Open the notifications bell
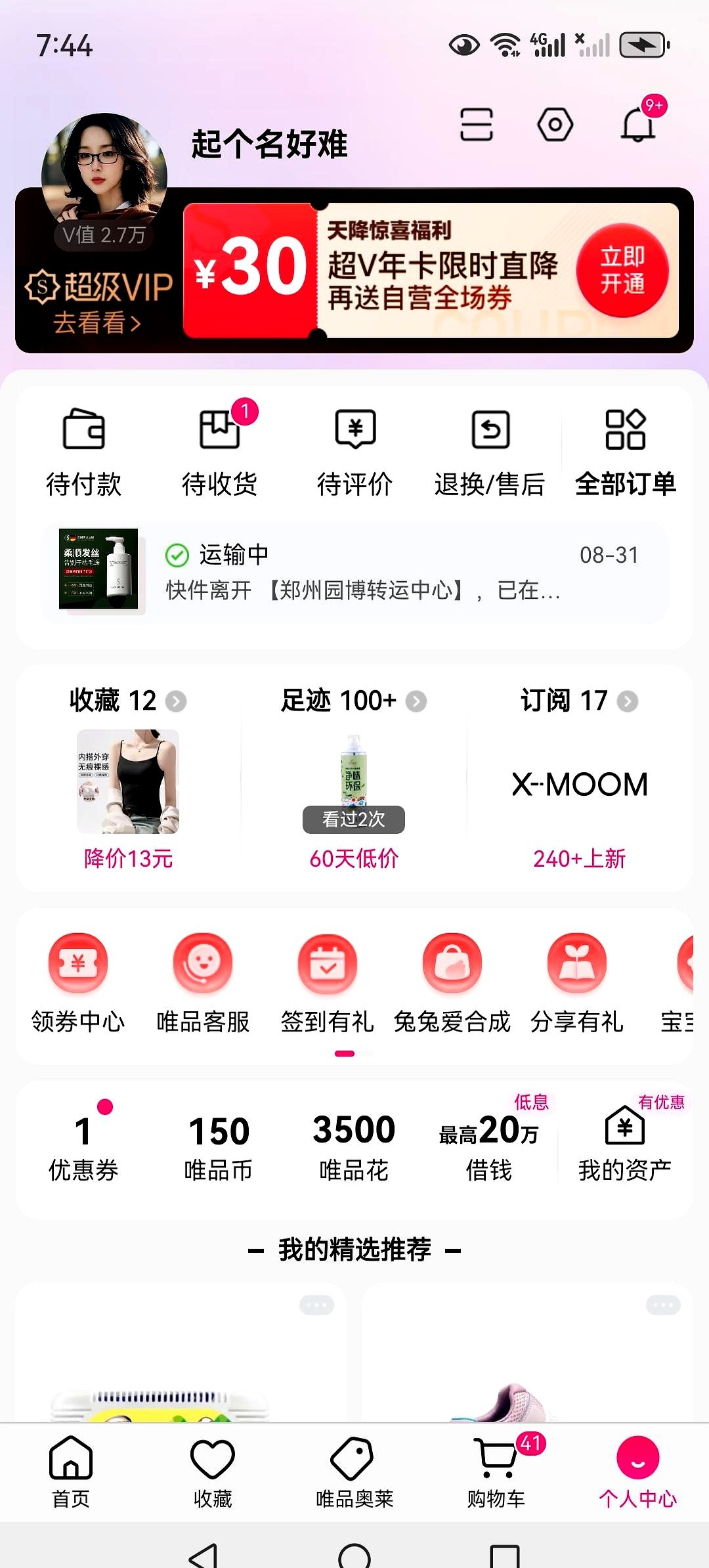Viewport: 709px width, 1568px height. coord(638,125)
